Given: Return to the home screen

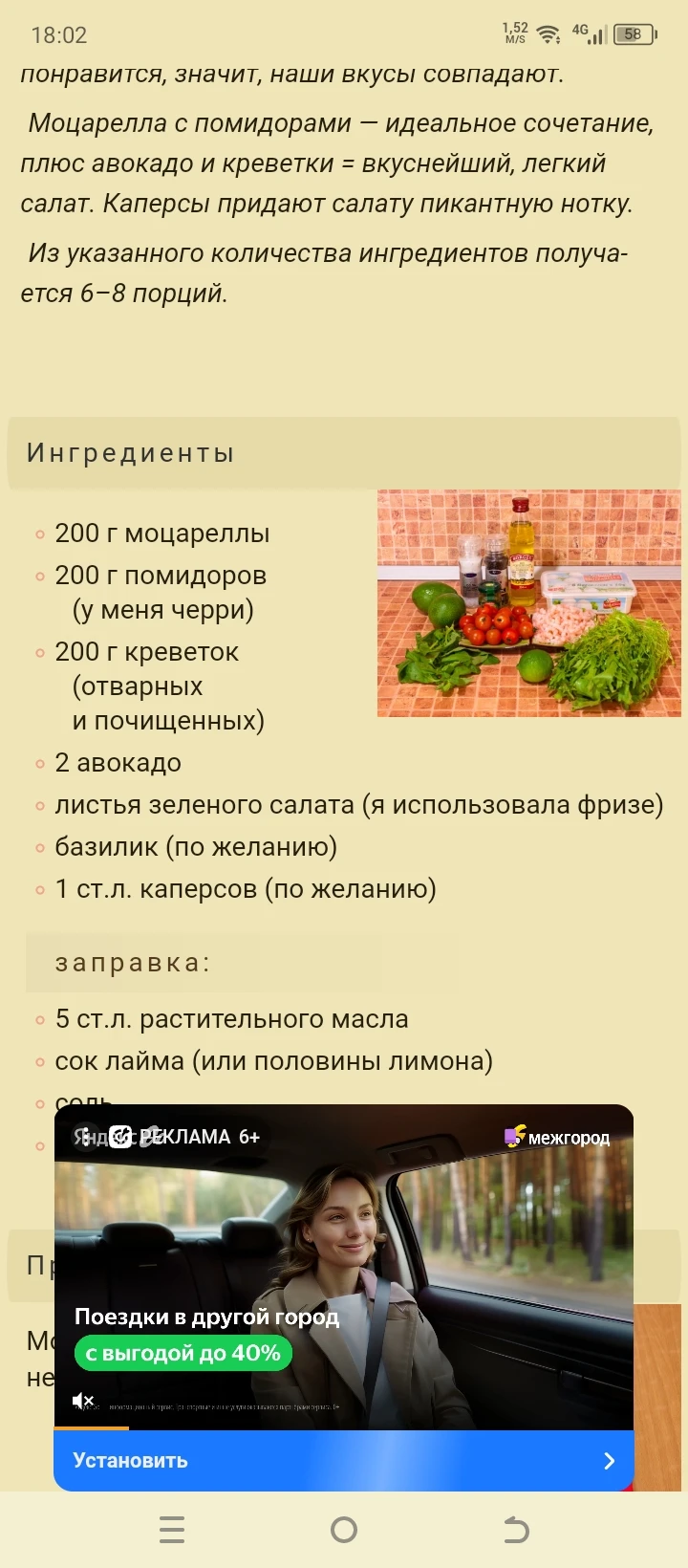Looking at the screenshot, I should (x=344, y=1530).
